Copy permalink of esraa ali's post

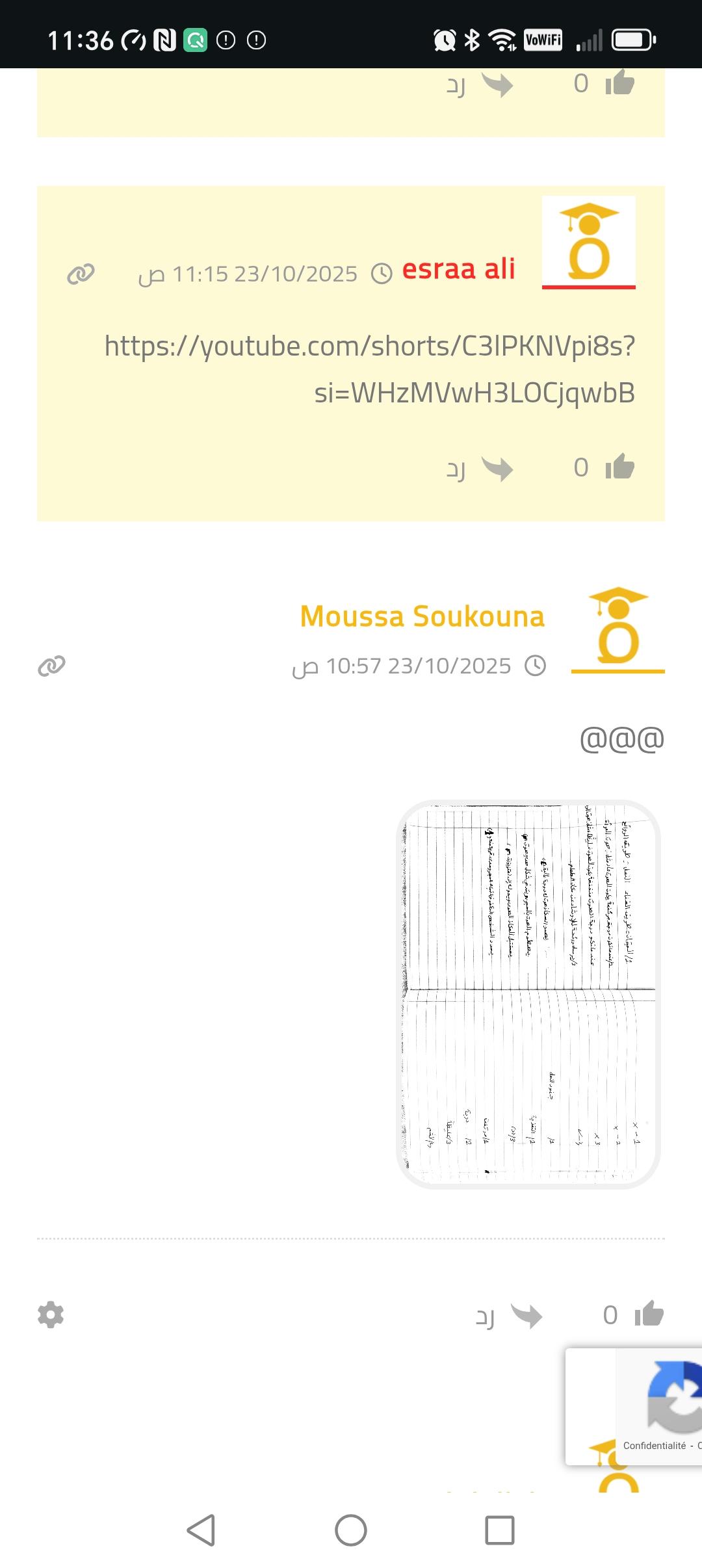tap(81, 274)
